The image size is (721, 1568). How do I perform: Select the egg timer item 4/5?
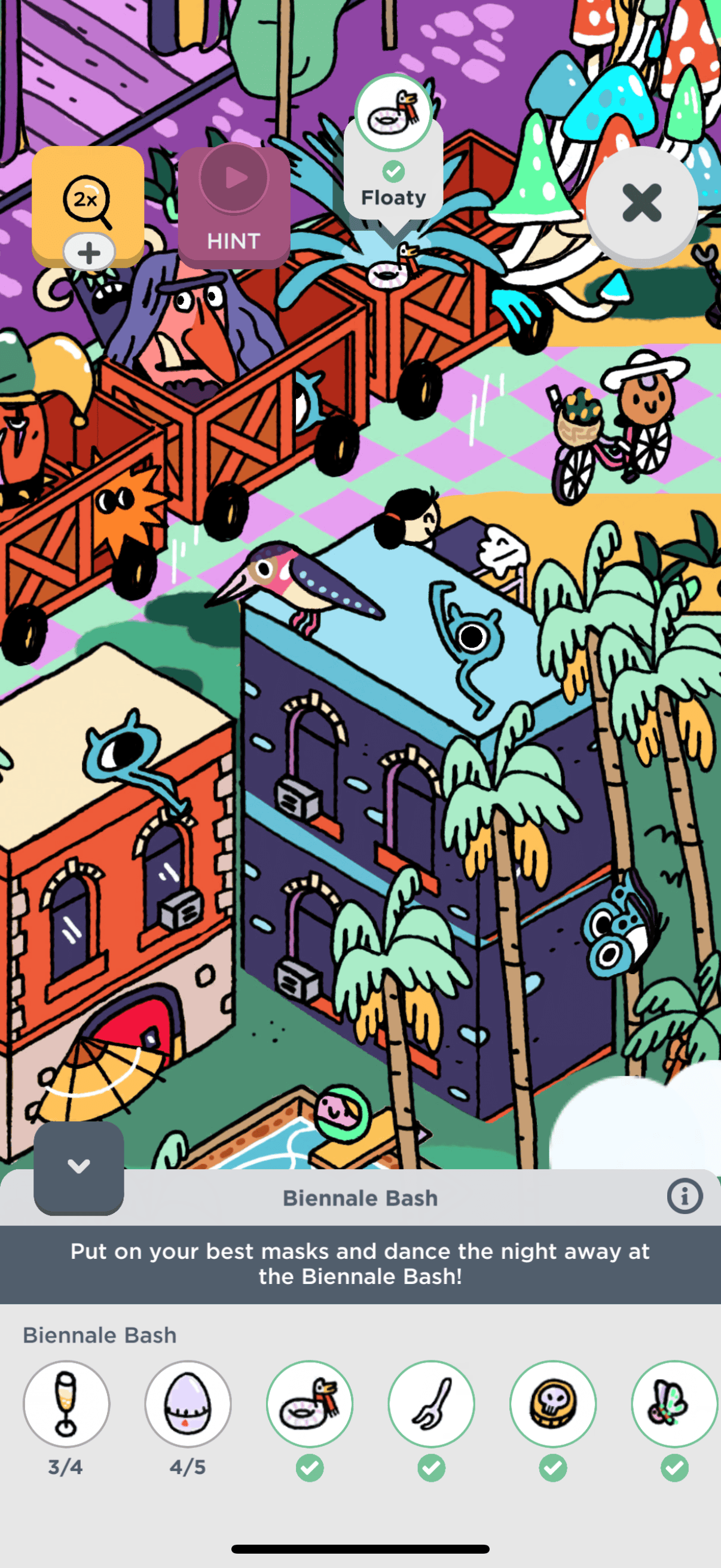(187, 1403)
